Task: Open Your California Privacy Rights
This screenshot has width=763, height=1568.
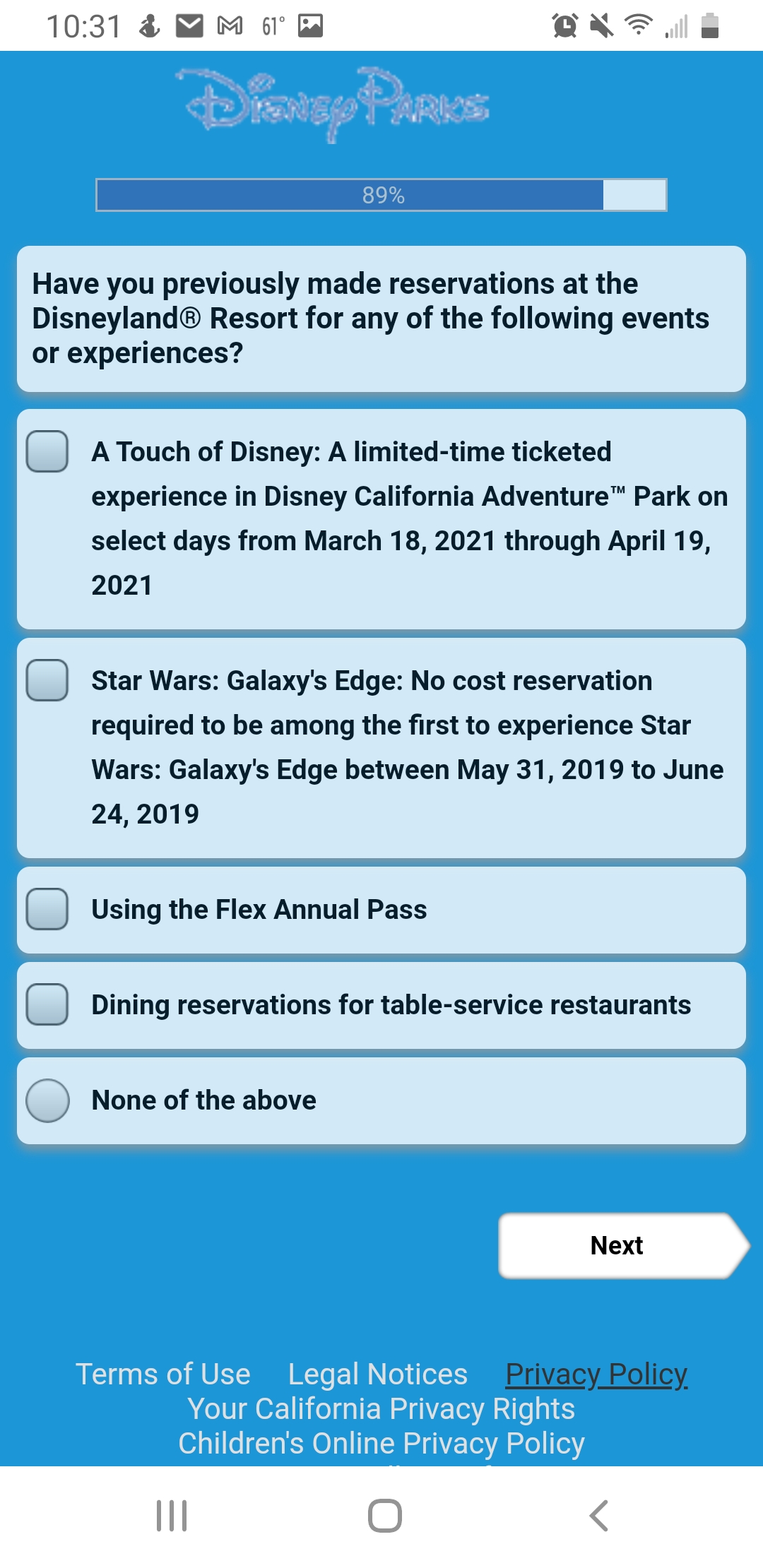Action: coord(381,1409)
